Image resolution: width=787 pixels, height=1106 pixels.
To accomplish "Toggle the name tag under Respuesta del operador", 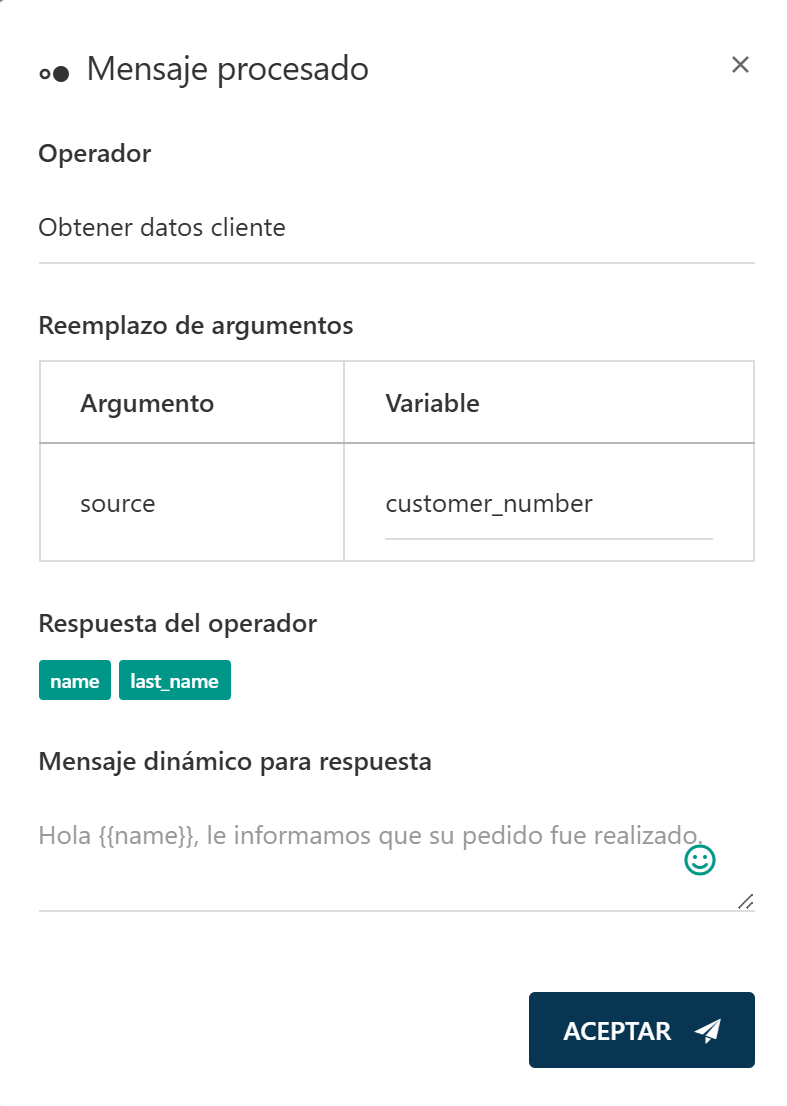I will (74, 680).
